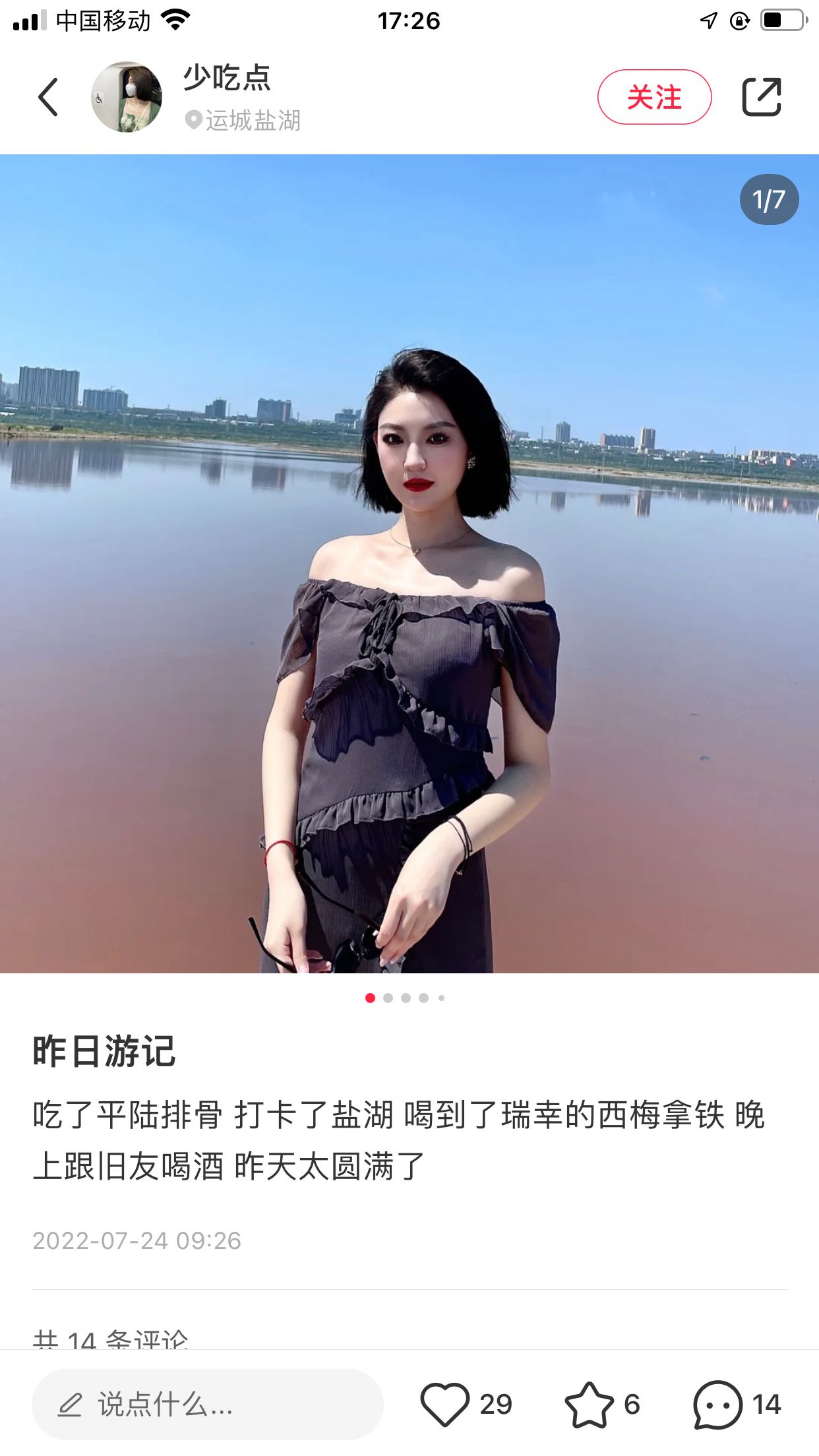
Task: Open comments via the speech bubble icon
Action: (718, 1405)
